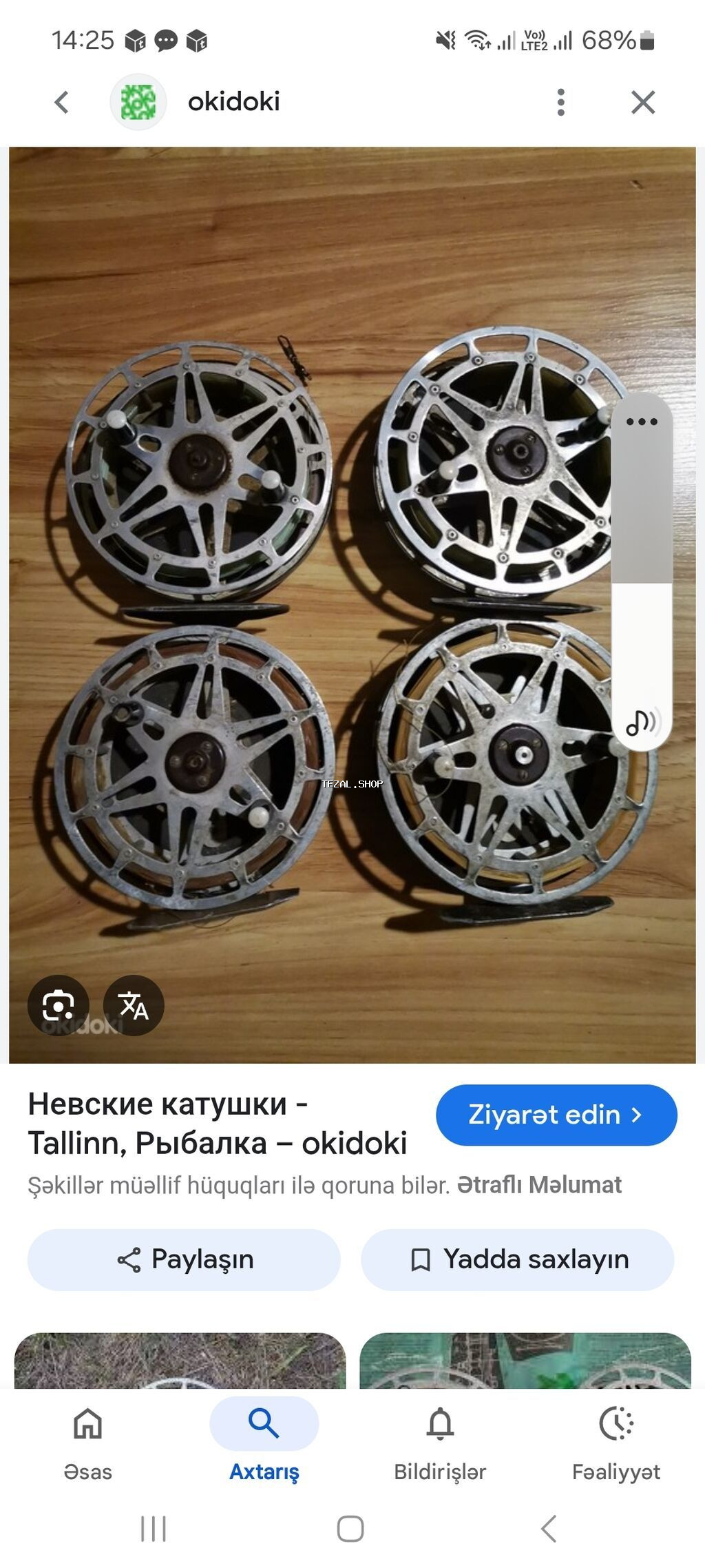705x1568 pixels.
Task: Tap the system home button
Action: pyautogui.click(x=350, y=1529)
